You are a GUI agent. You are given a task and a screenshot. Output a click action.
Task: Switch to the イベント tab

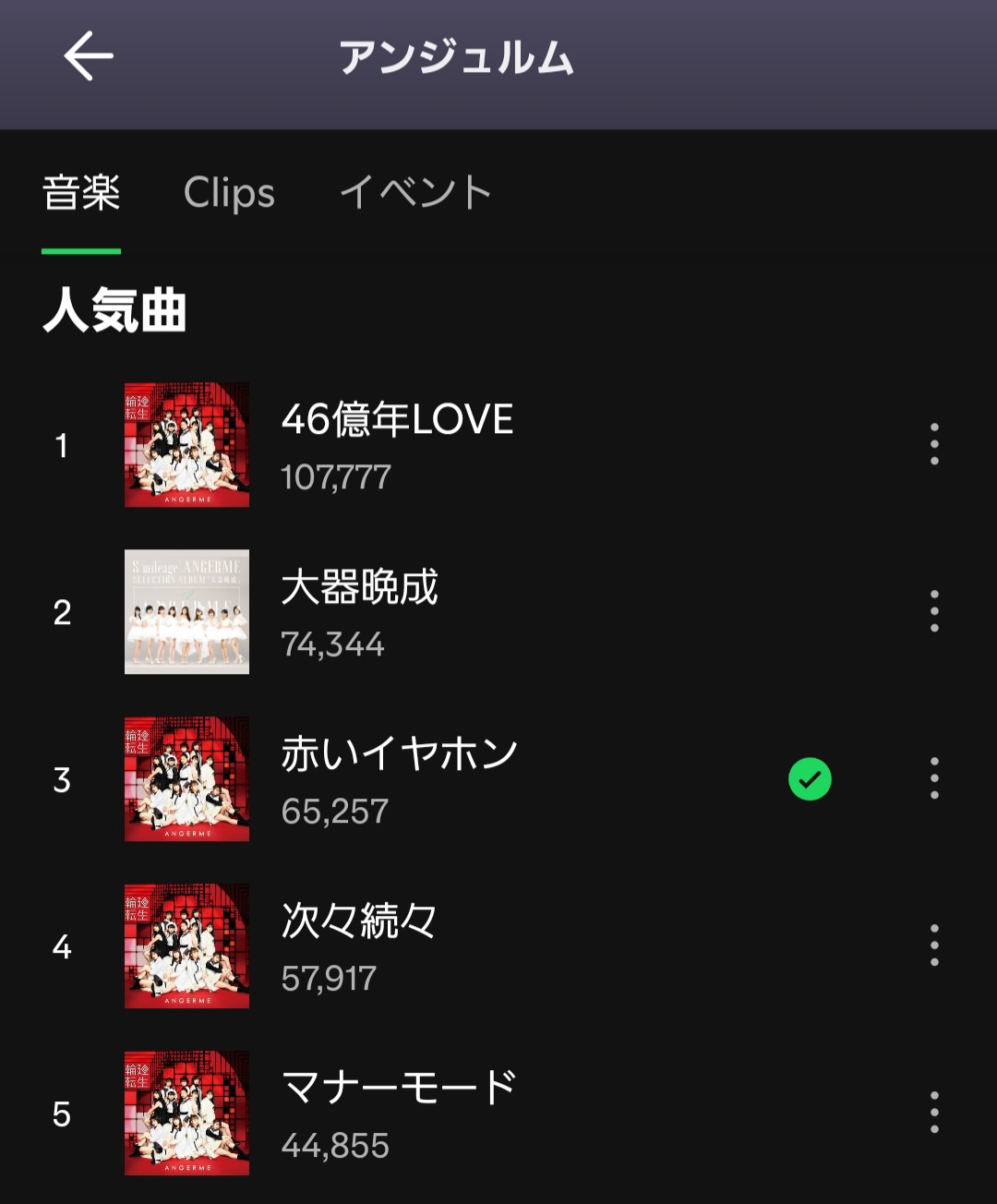(x=414, y=193)
